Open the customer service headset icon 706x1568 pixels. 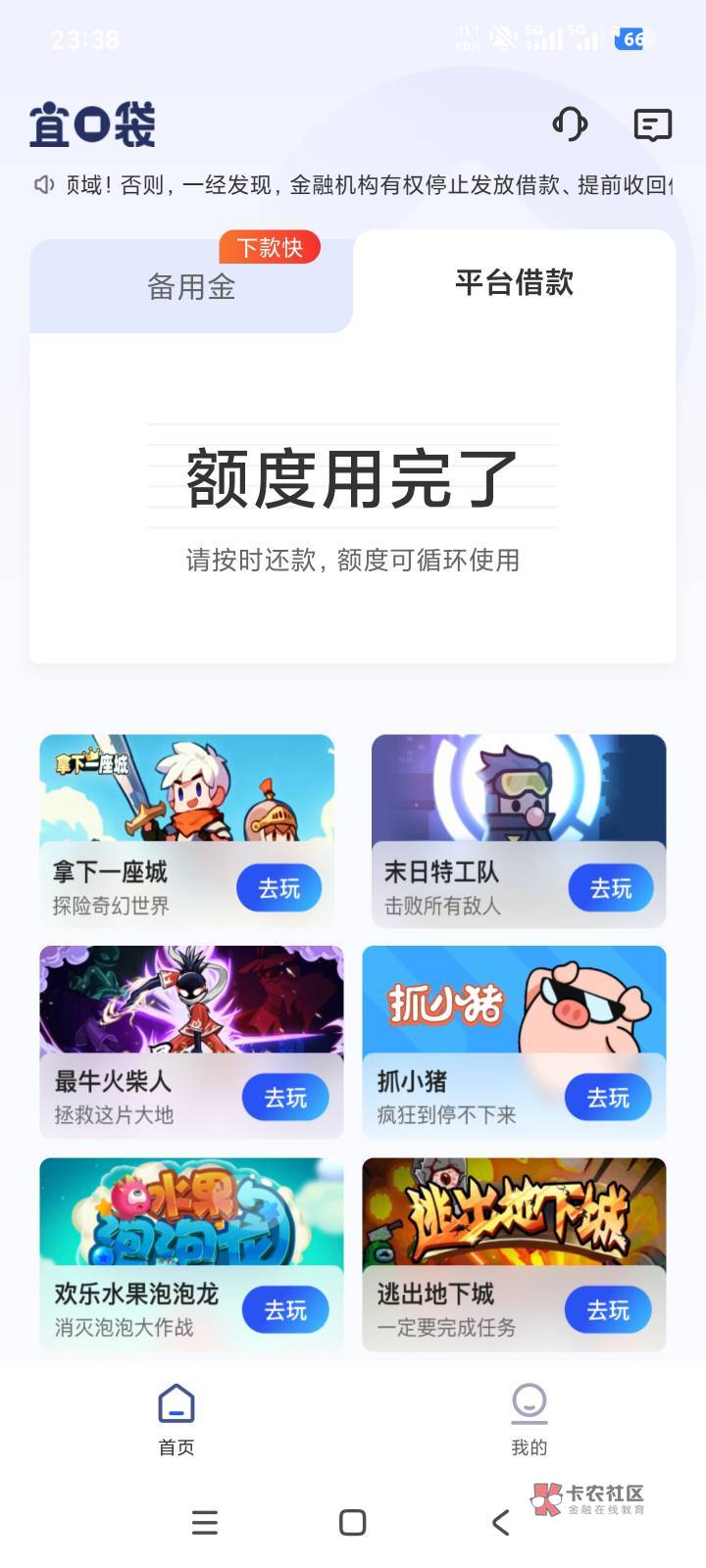[570, 124]
